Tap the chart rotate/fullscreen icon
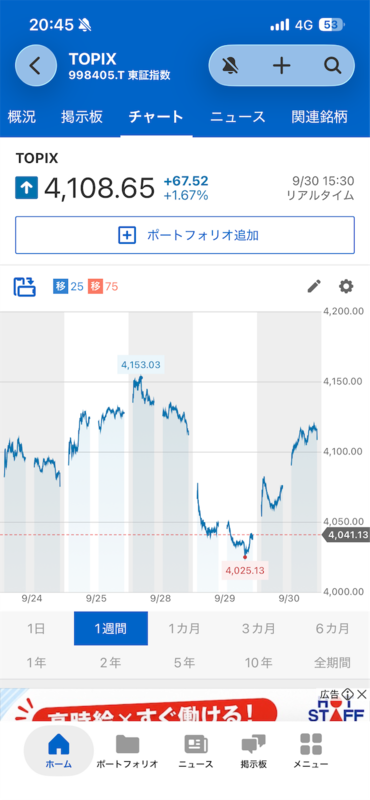The height and width of the screenshot is (800, 370). click(24, 287)
